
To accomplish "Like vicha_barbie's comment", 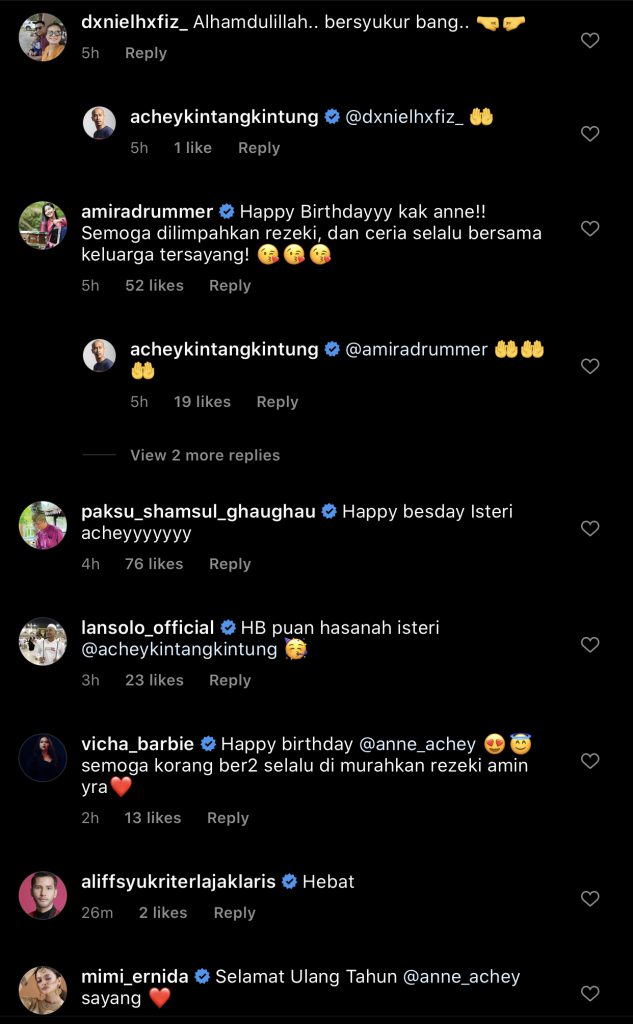I will tap(590, 761).
